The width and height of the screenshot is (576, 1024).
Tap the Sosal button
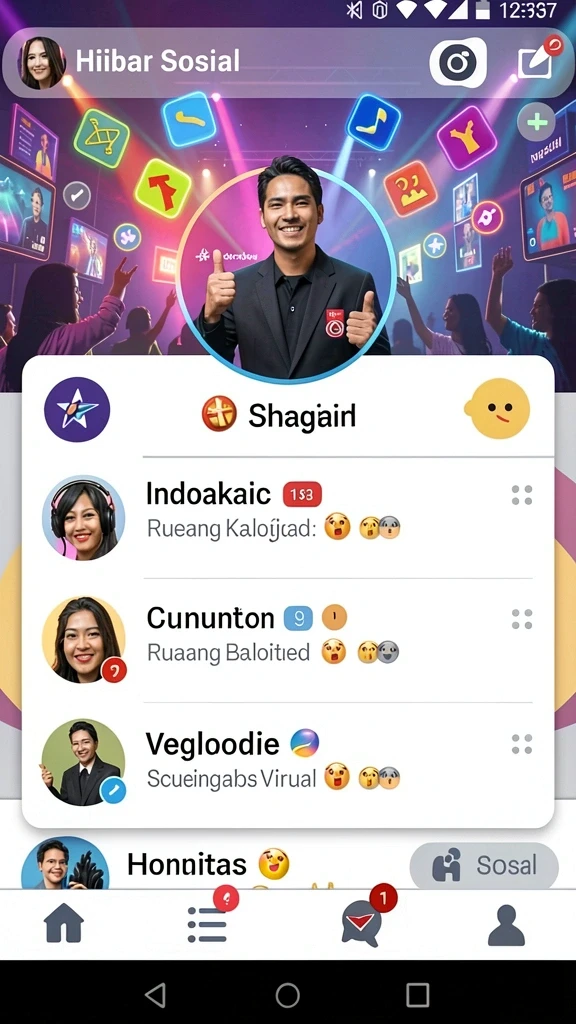tap(484, 865)
